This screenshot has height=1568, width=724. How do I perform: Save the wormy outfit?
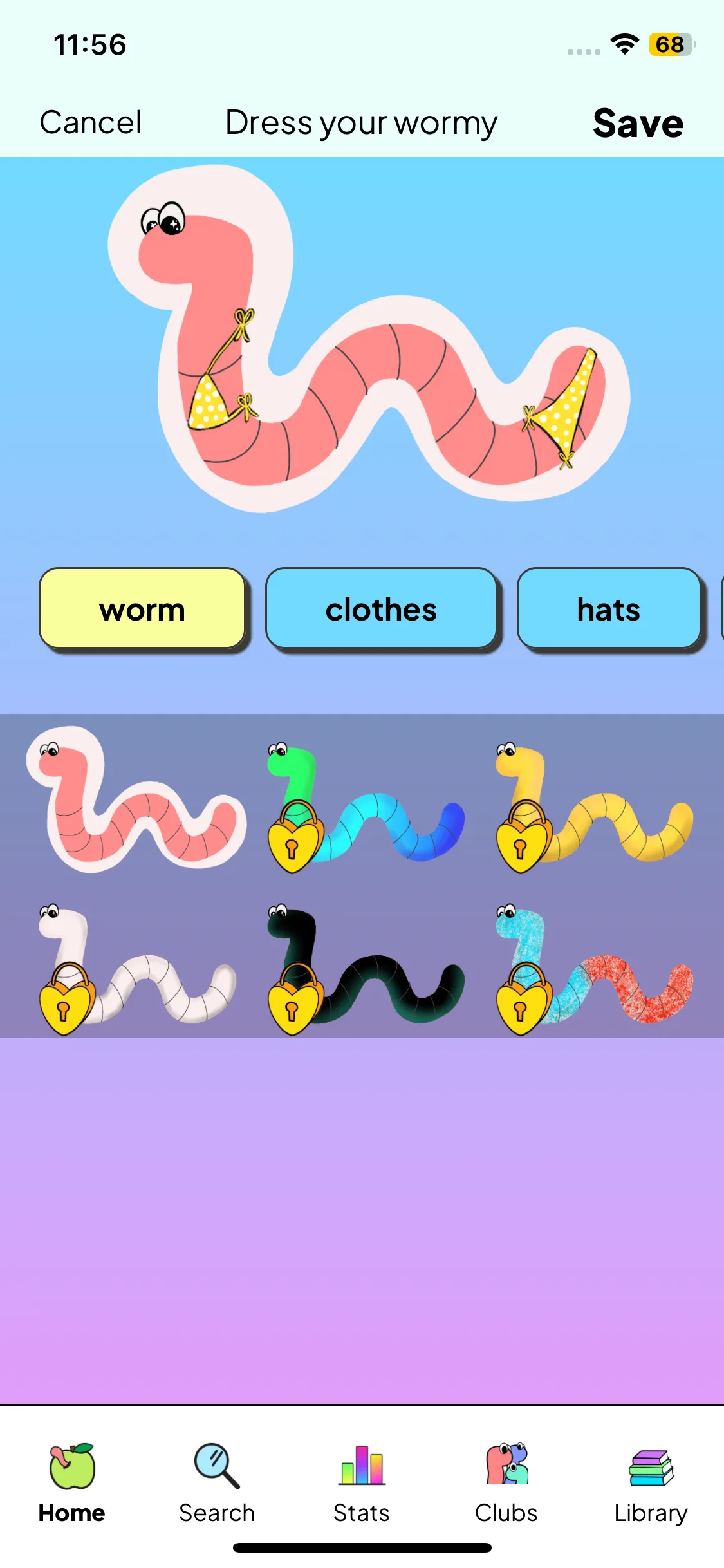[637, 123]
